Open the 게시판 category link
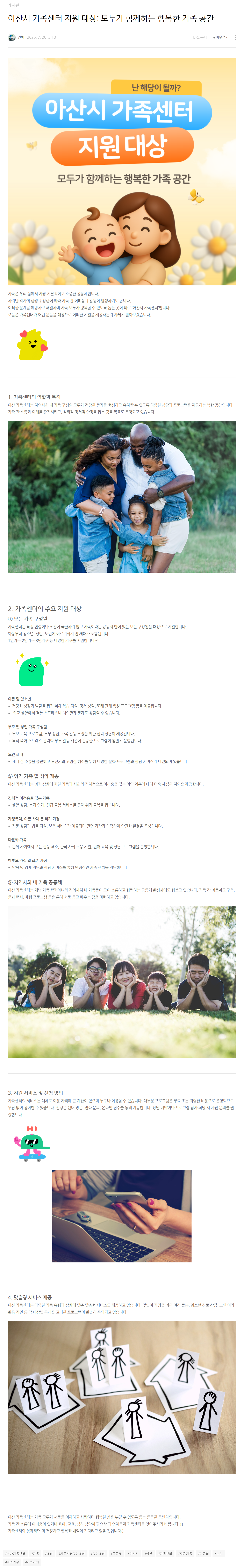This screenshot has width=244, height=1568. (x=13, y=5)
